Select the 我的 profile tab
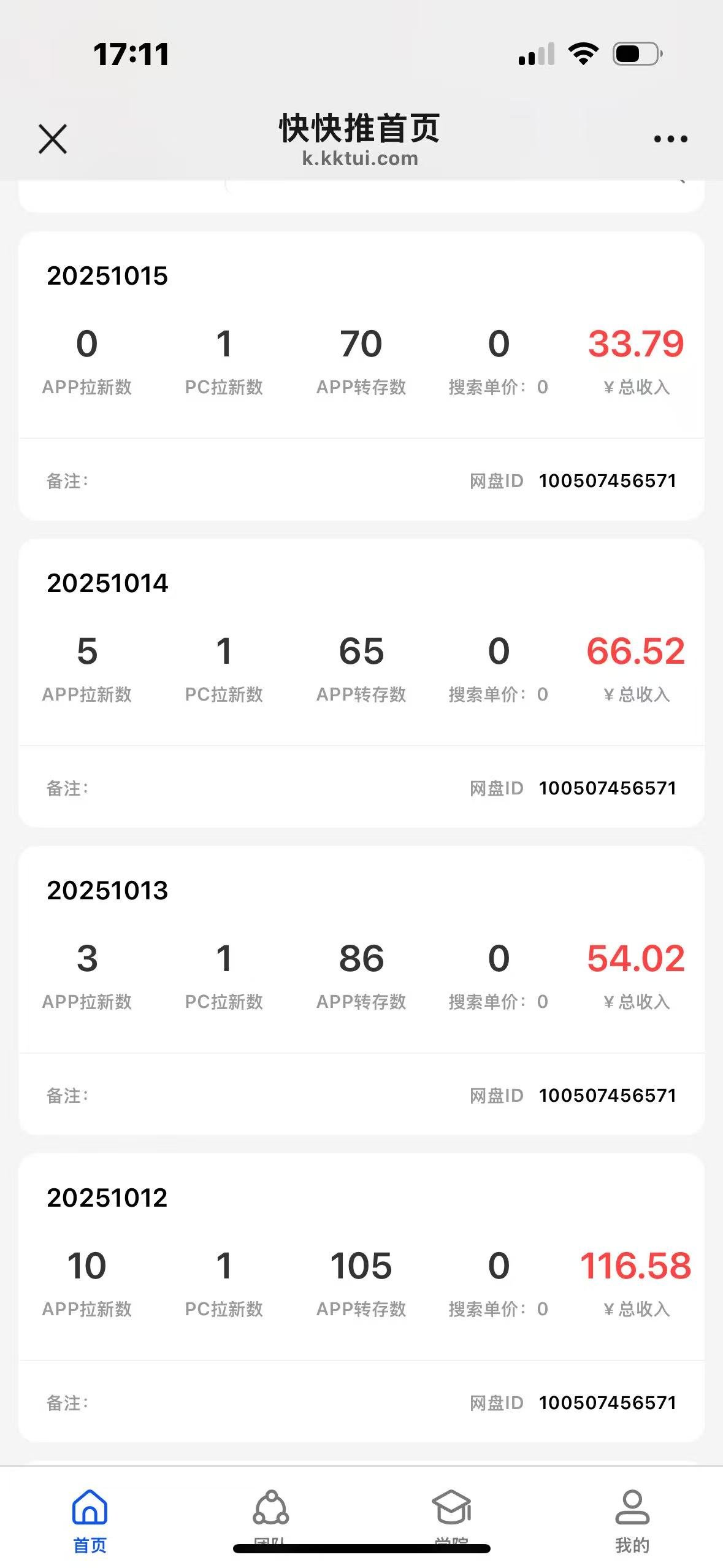Viewport: 723px width, 1568px height. pos(632,1520)
